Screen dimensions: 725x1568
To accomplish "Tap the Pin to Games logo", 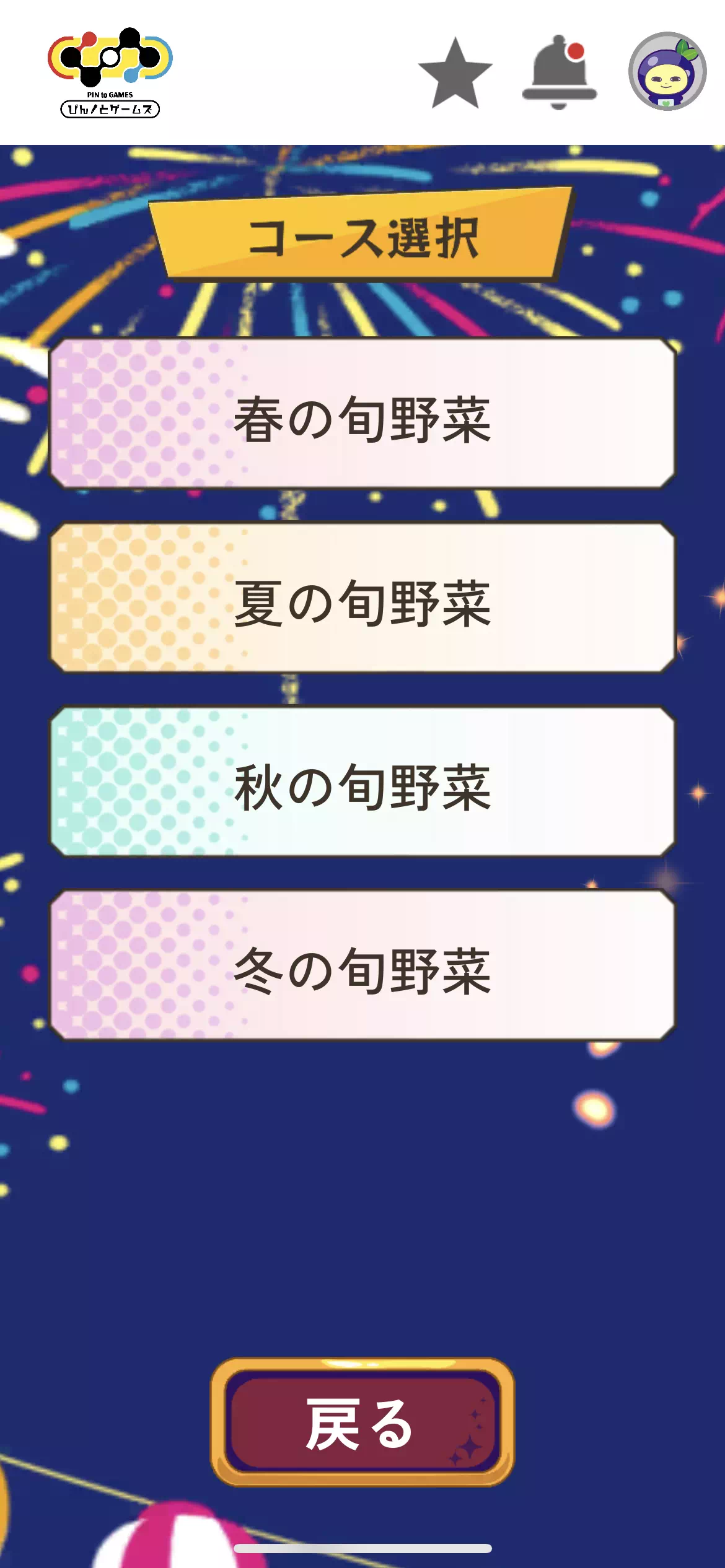I will click(x=110, y=72).
